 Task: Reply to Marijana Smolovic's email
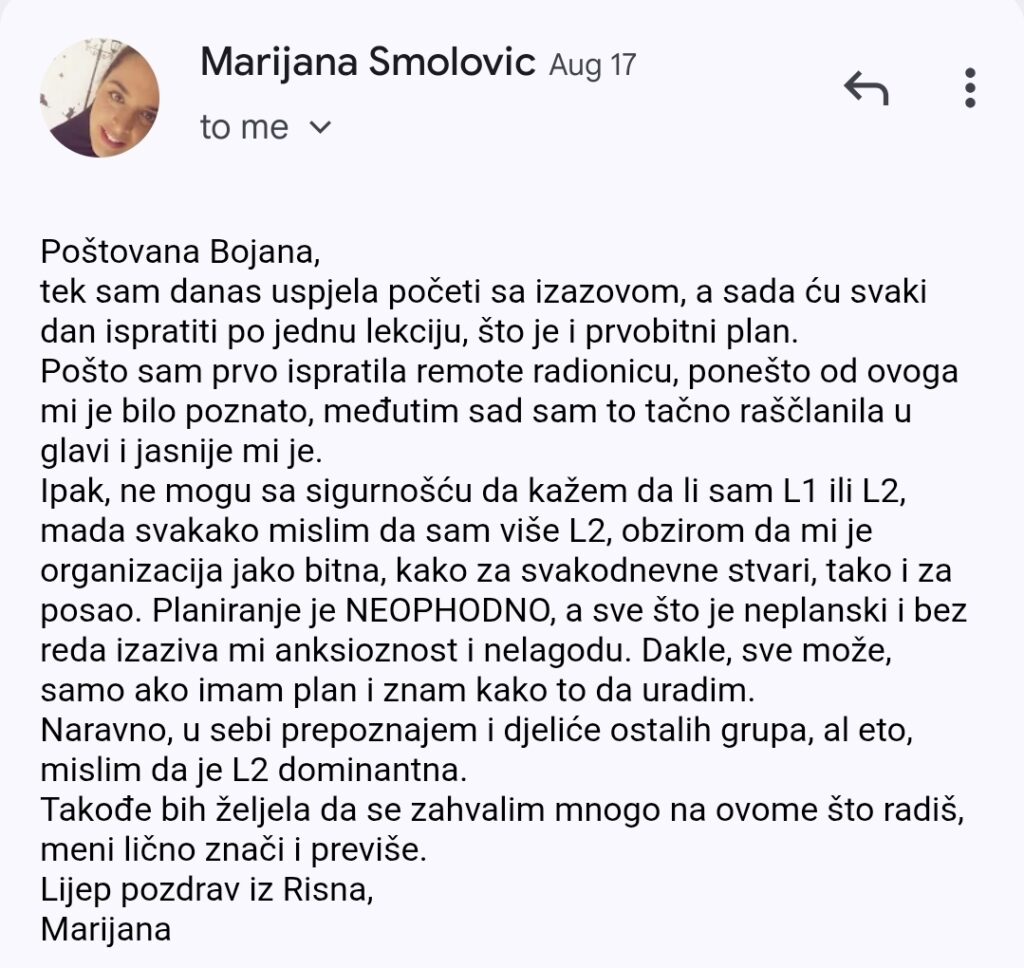(866, 89)
